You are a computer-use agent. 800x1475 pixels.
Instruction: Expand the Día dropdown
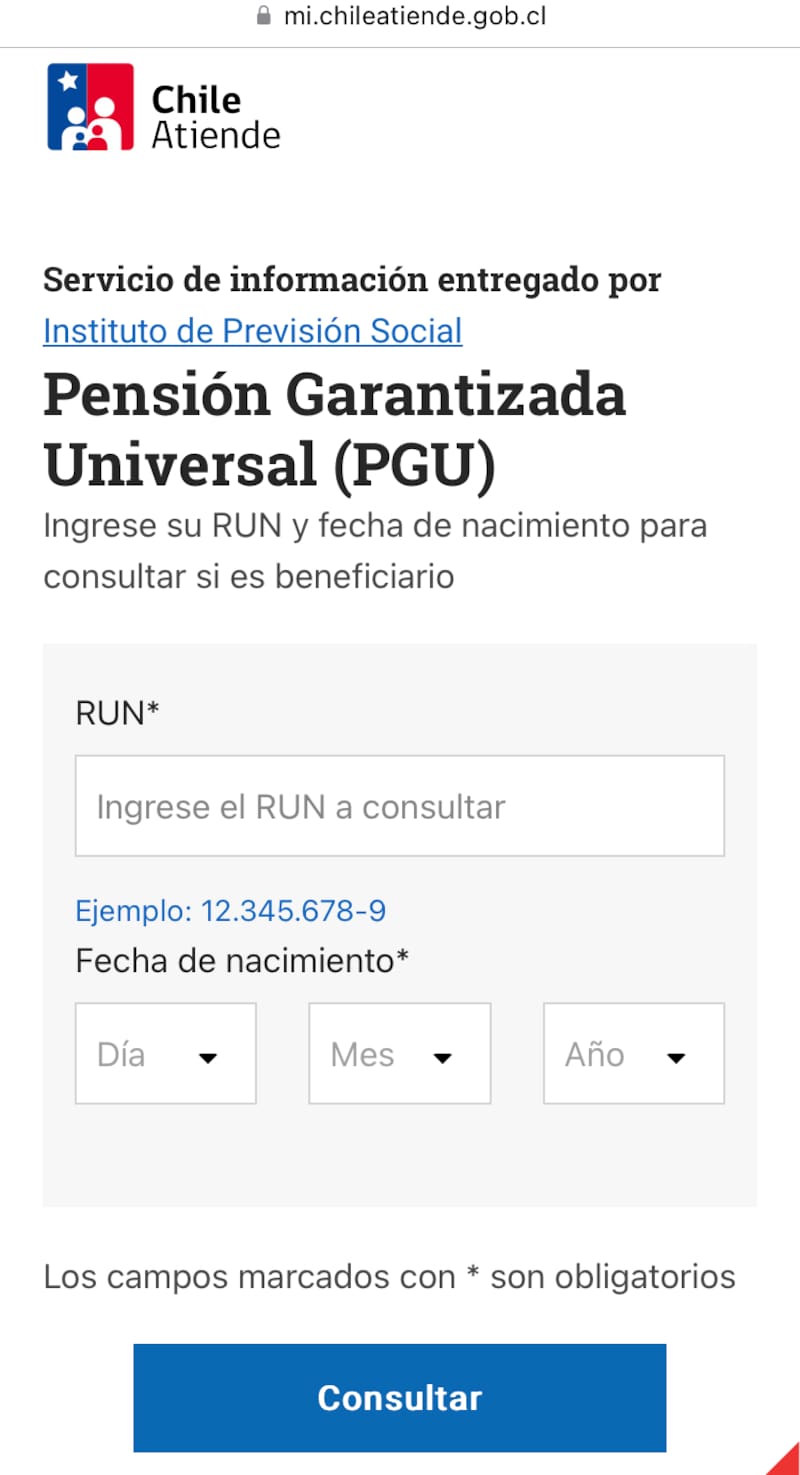[166, 1054]
